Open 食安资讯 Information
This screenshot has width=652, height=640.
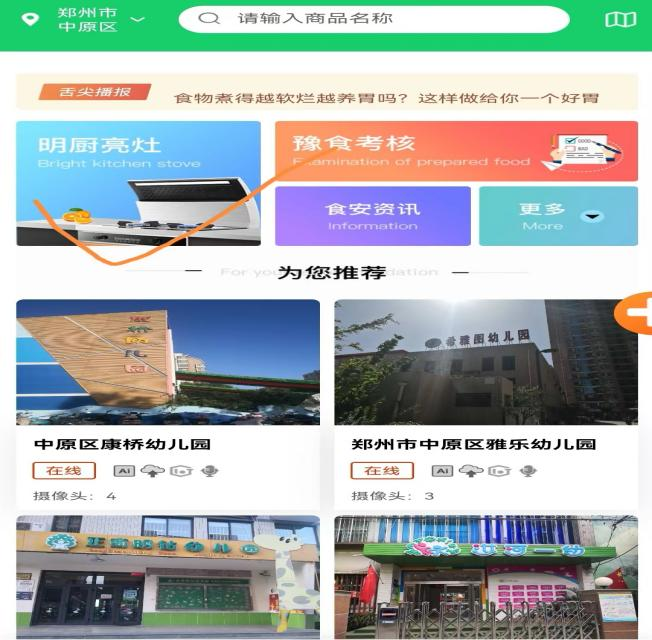click(x=372, y=215)
